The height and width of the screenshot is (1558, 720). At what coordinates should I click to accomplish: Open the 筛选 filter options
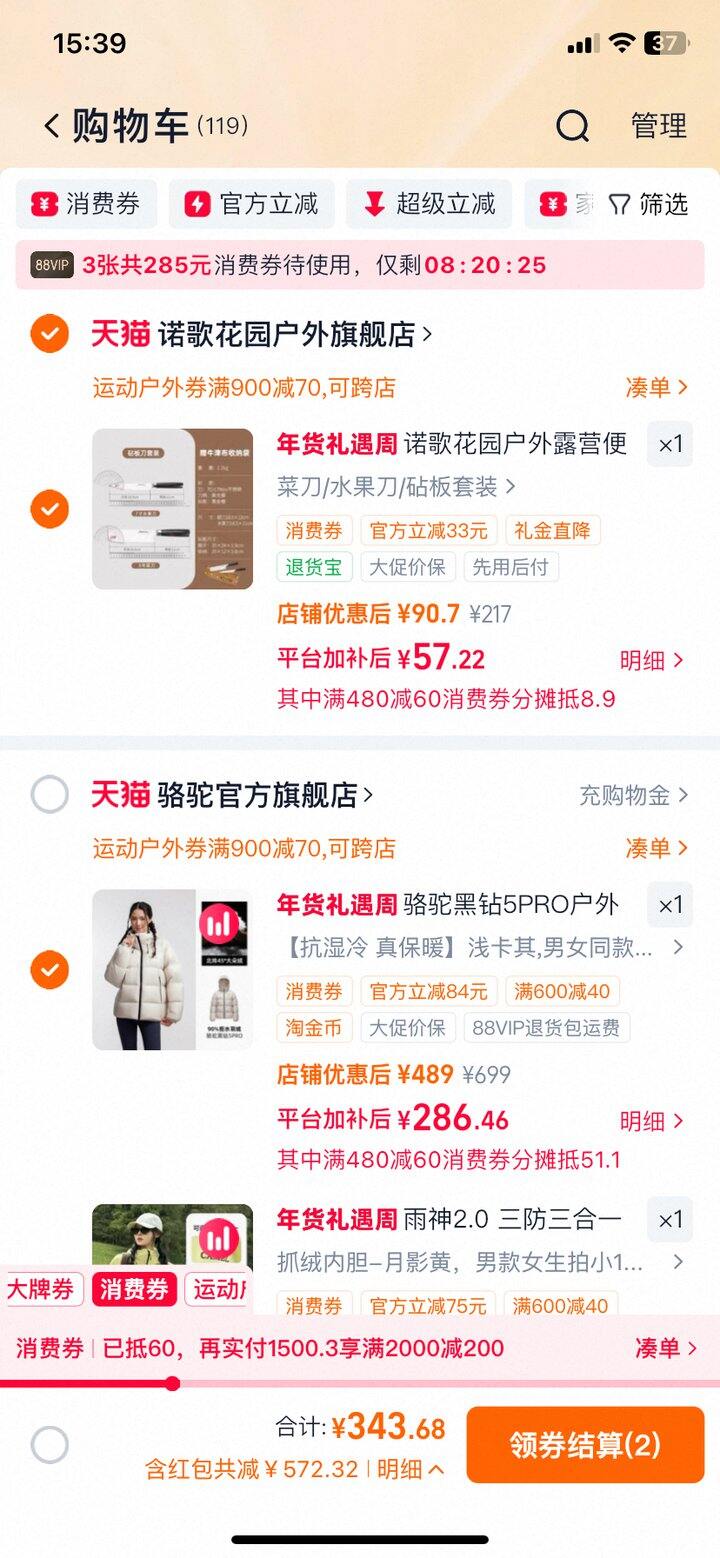649,204
